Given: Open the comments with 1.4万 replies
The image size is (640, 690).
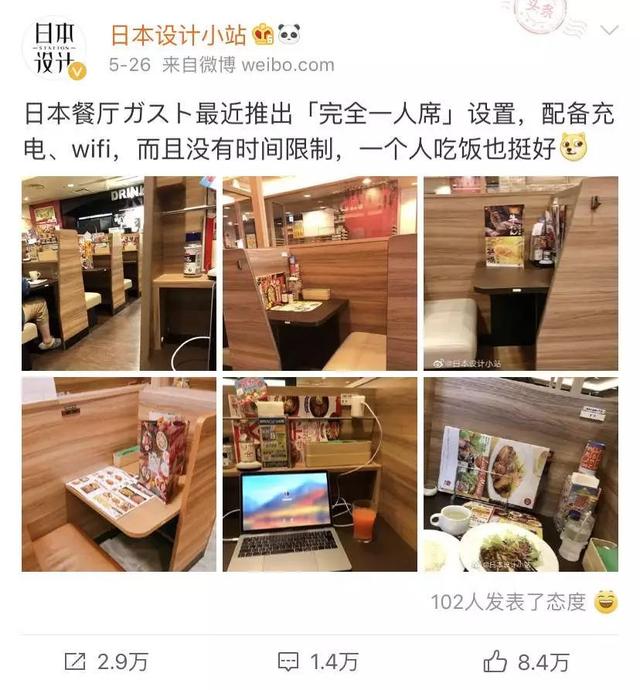Looking at the screenshot, I should point(317,661).
